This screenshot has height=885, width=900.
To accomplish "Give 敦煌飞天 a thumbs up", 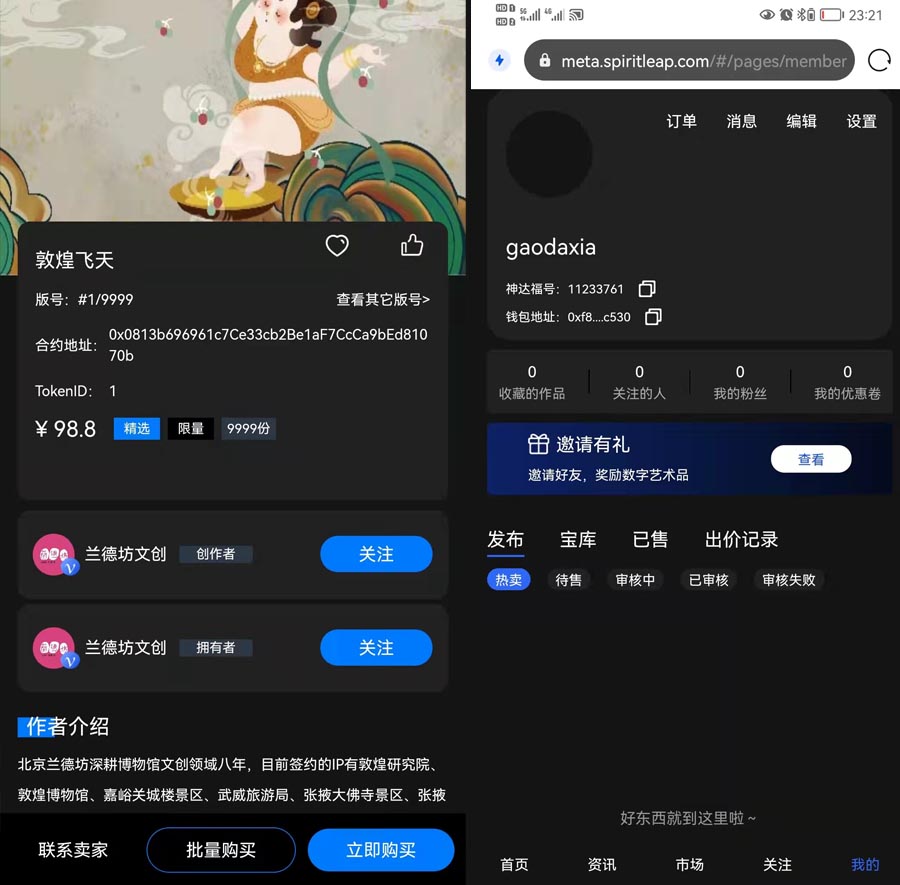I will 412,245.
